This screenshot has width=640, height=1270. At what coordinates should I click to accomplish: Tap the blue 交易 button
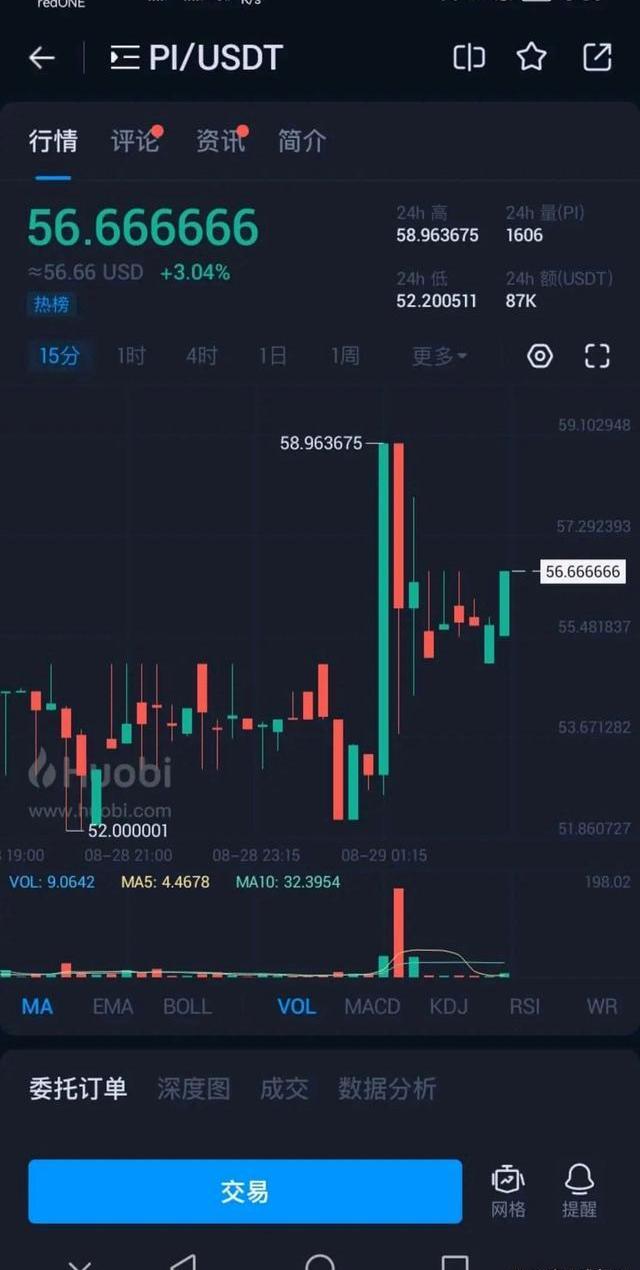point(245,1191)
